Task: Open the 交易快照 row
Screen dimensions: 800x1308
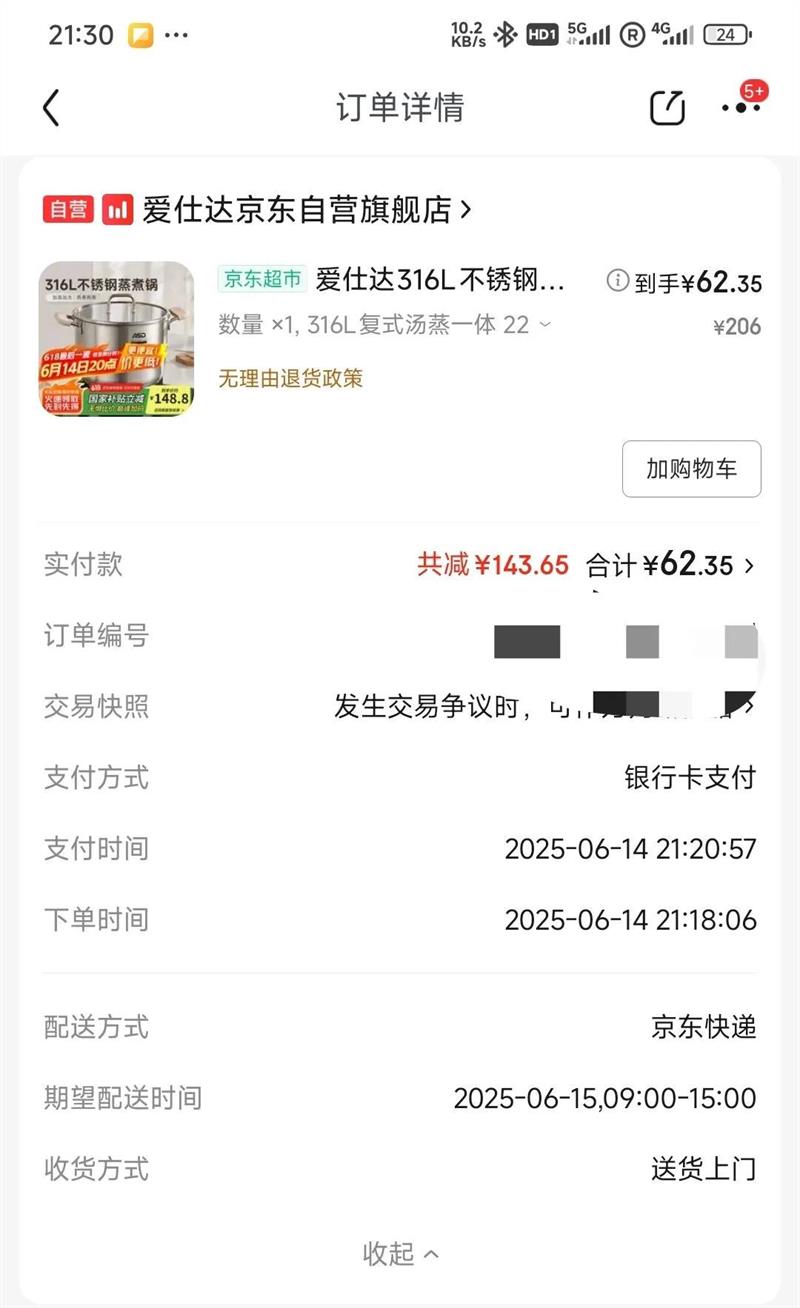Action: (400, 706)
